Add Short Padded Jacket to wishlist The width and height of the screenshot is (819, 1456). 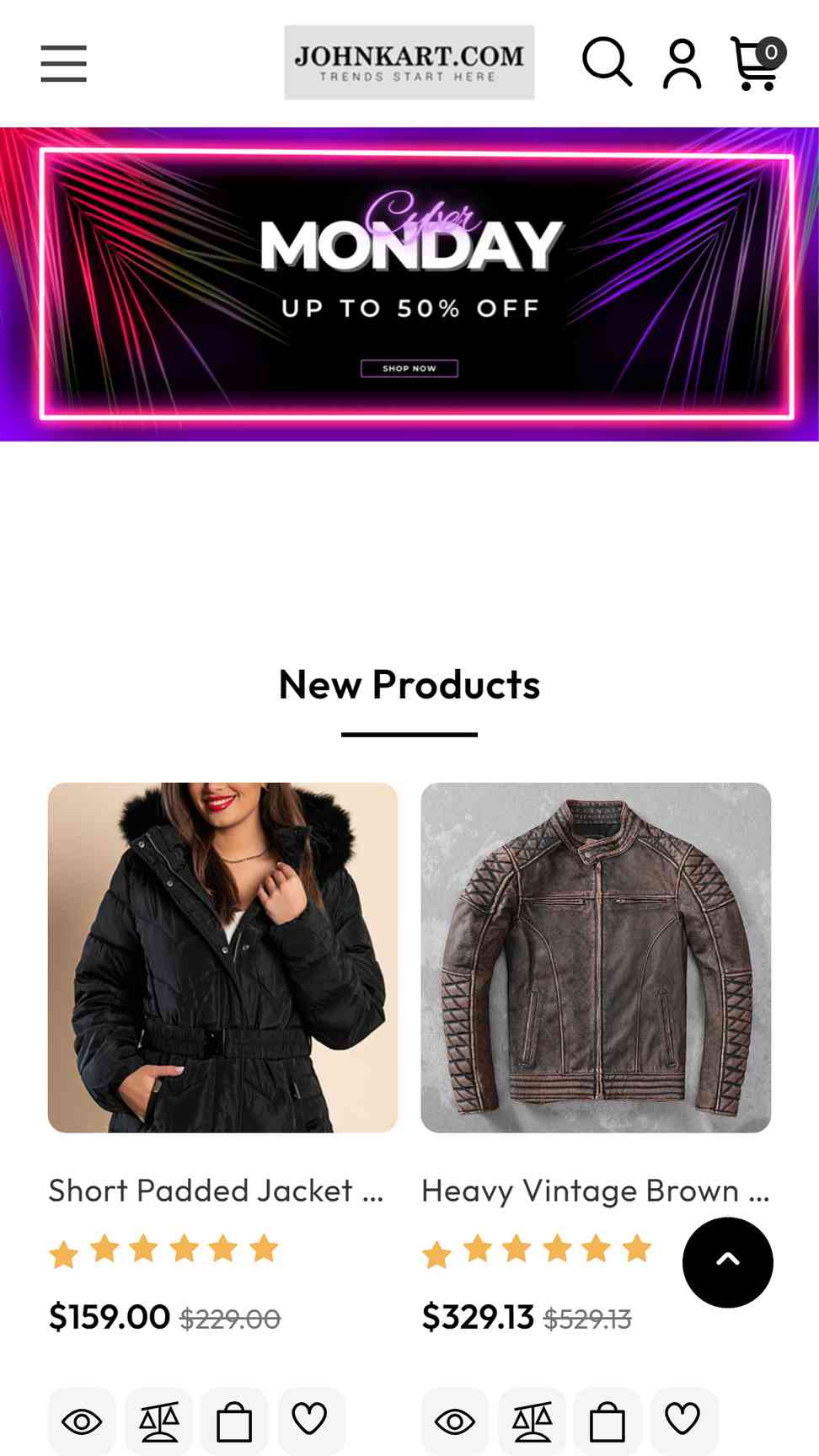point(311,1421)
